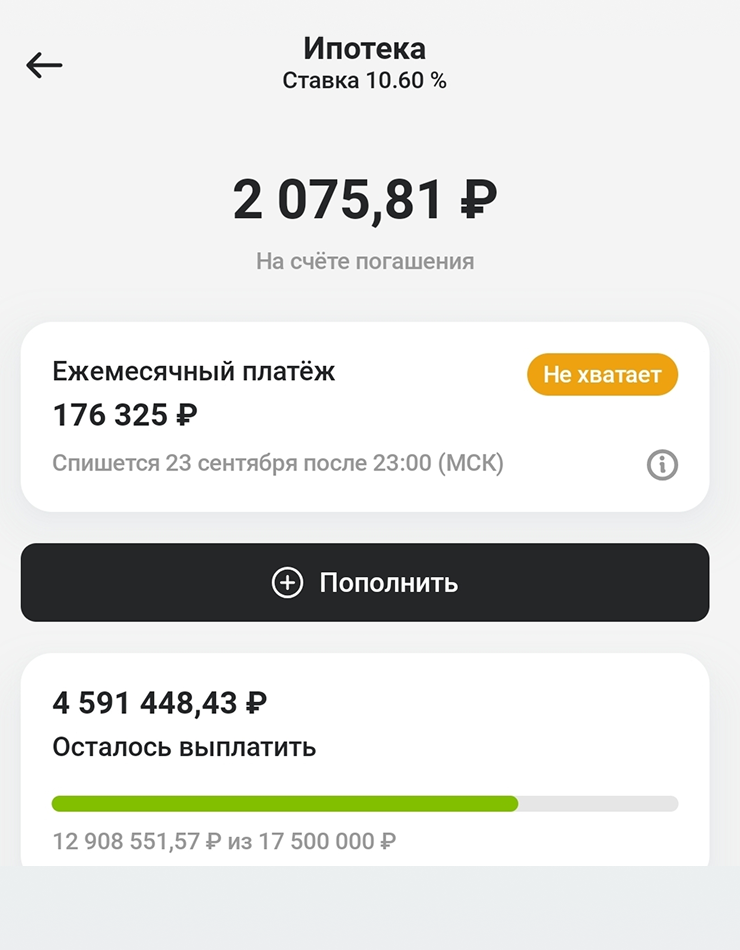This screenshot has width=740, height=950.
Task: Select the remaining debt amount 4 591 448,43 ₽
Action: 158,703
